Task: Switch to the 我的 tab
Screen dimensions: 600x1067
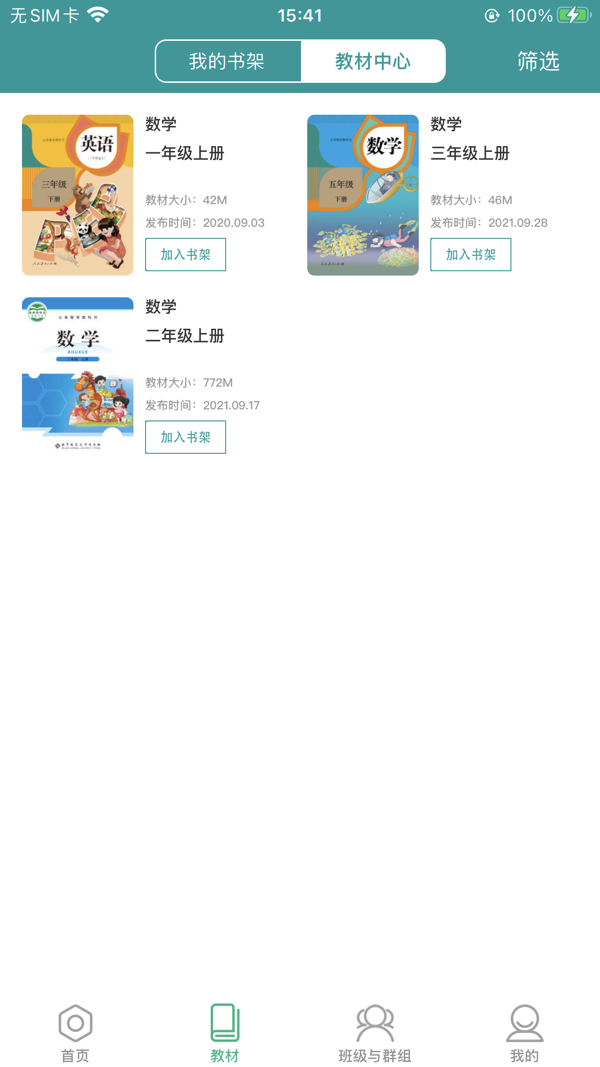Action: pyautogui.click(x=524, y=1033)
